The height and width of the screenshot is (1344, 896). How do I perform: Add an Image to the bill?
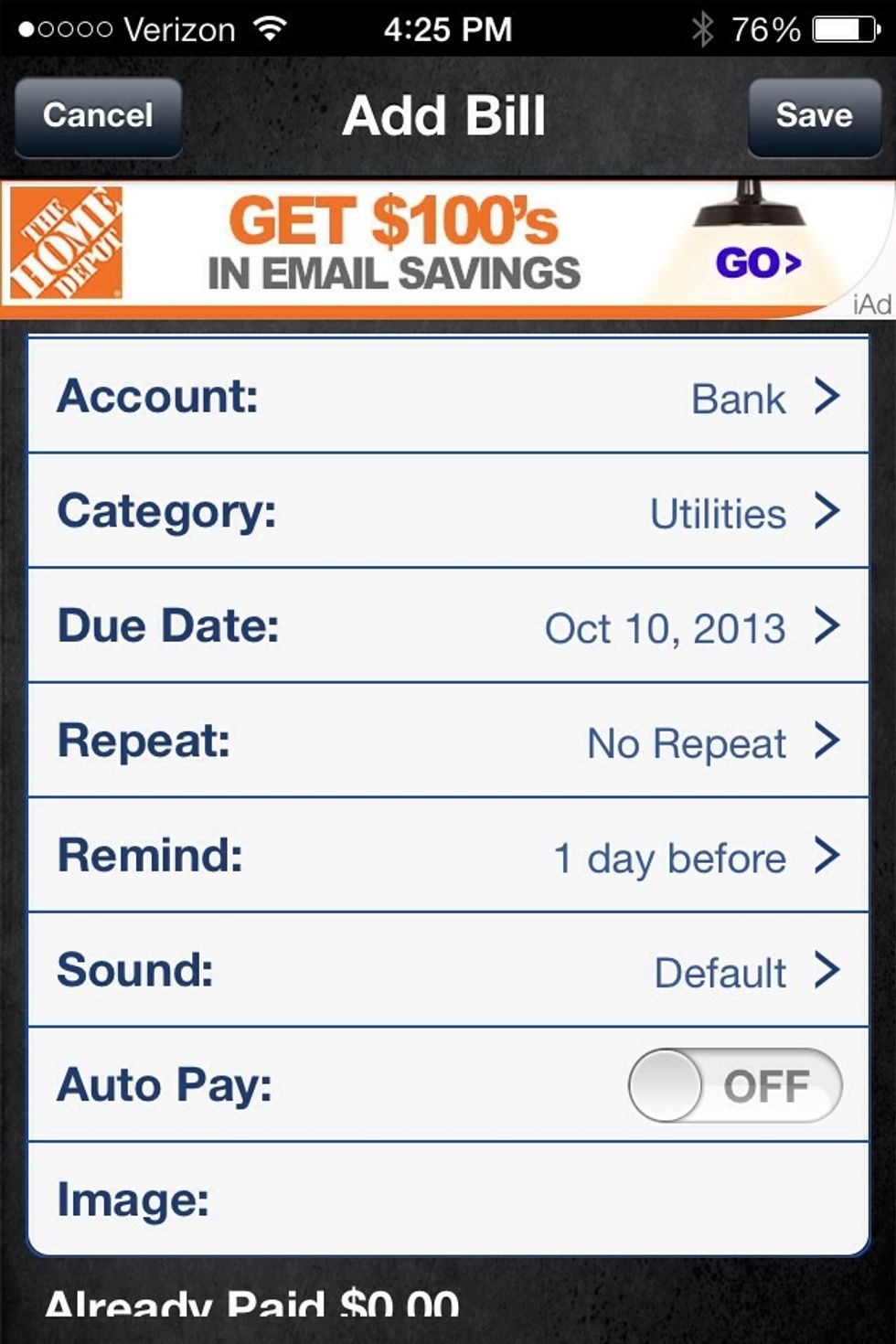[448, 1200]
